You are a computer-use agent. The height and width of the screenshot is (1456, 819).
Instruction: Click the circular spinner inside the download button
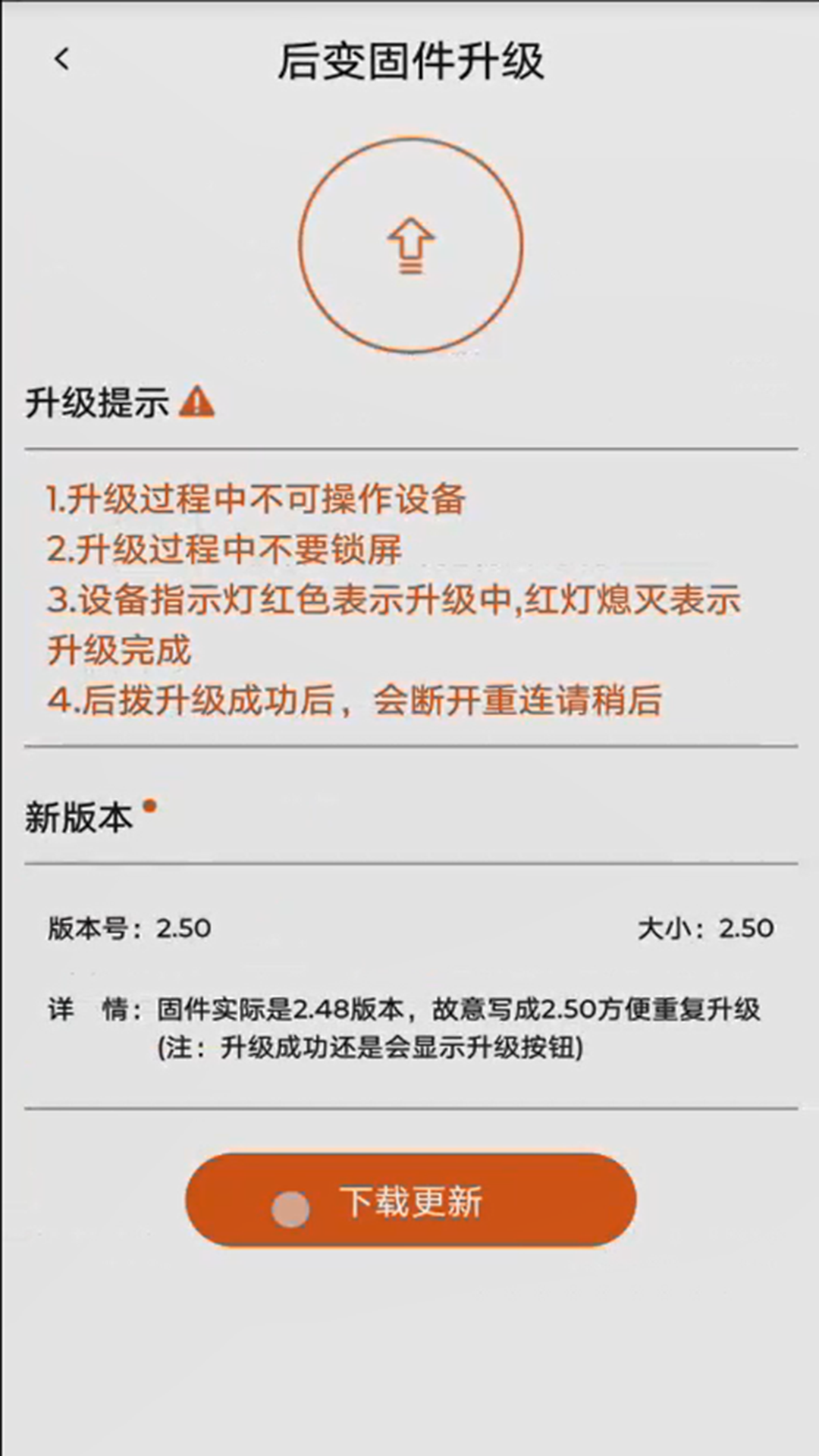pos(290,1206)
